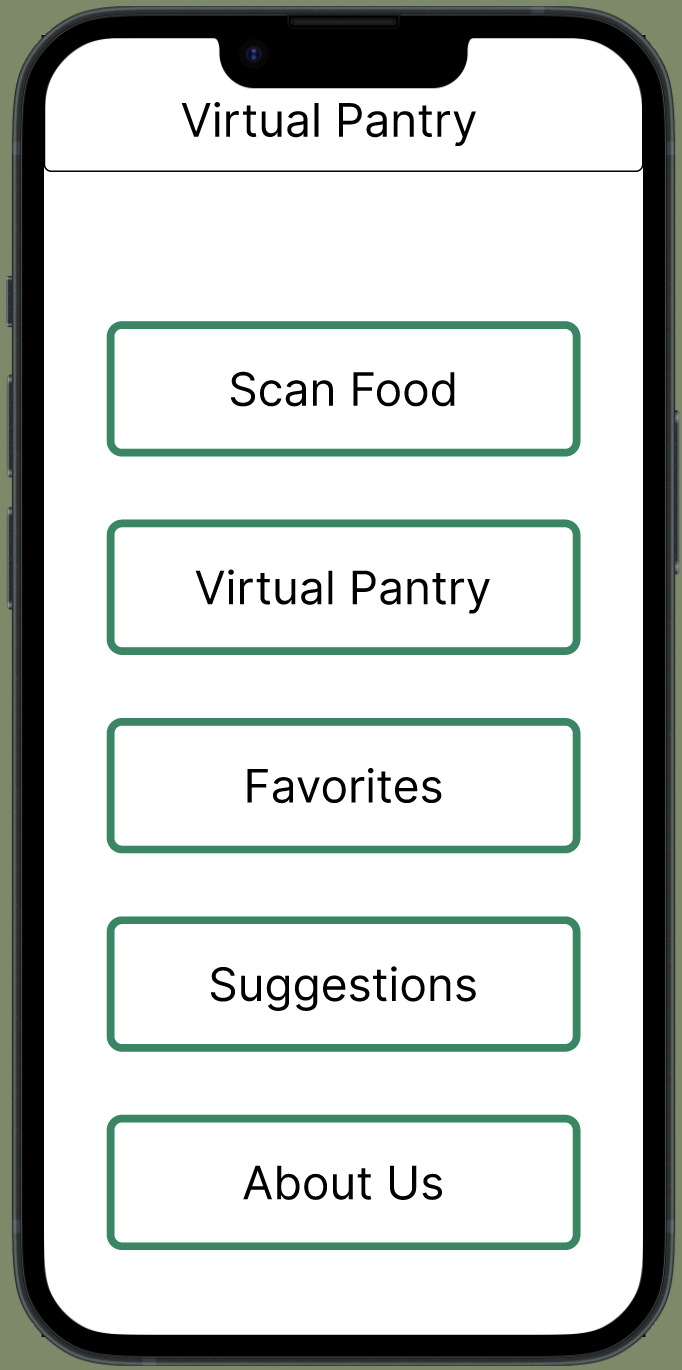The height and width of the screenshot is (1370, 682).
Task: Open the Virtual Pantry button
Action: tap(343, 587)
